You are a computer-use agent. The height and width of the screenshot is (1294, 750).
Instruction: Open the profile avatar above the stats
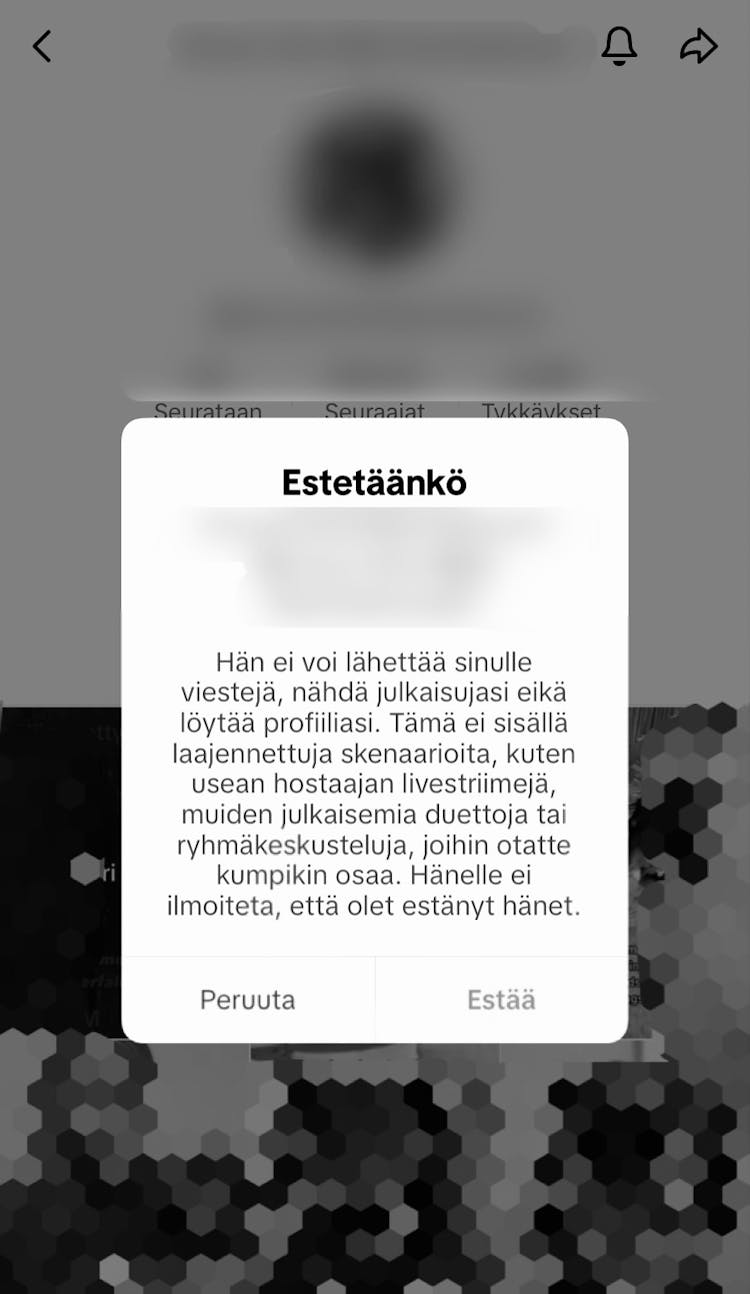tap(375, 185)
